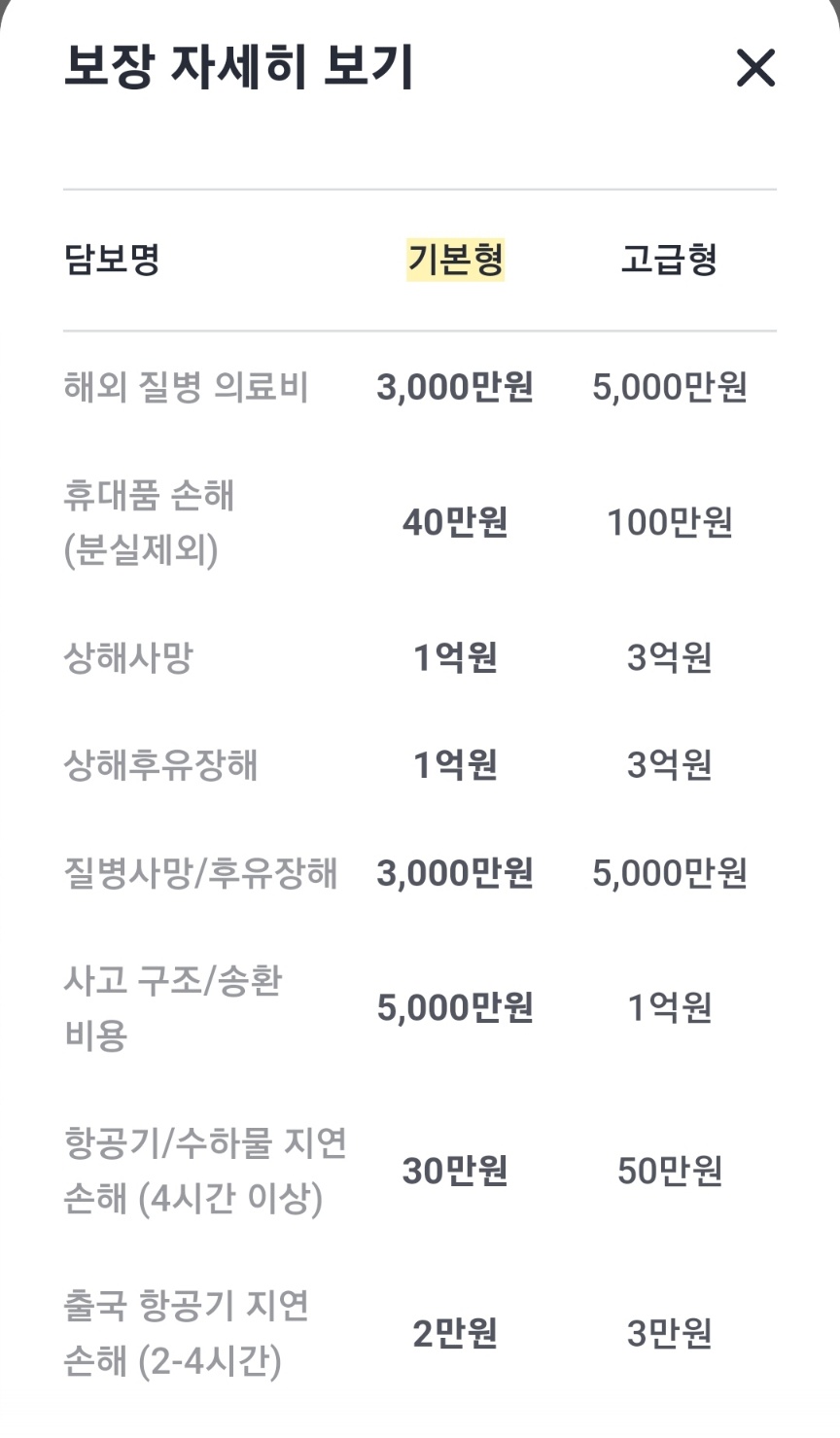Close the 보장 자세히 보기 popup

coord(756,68)
